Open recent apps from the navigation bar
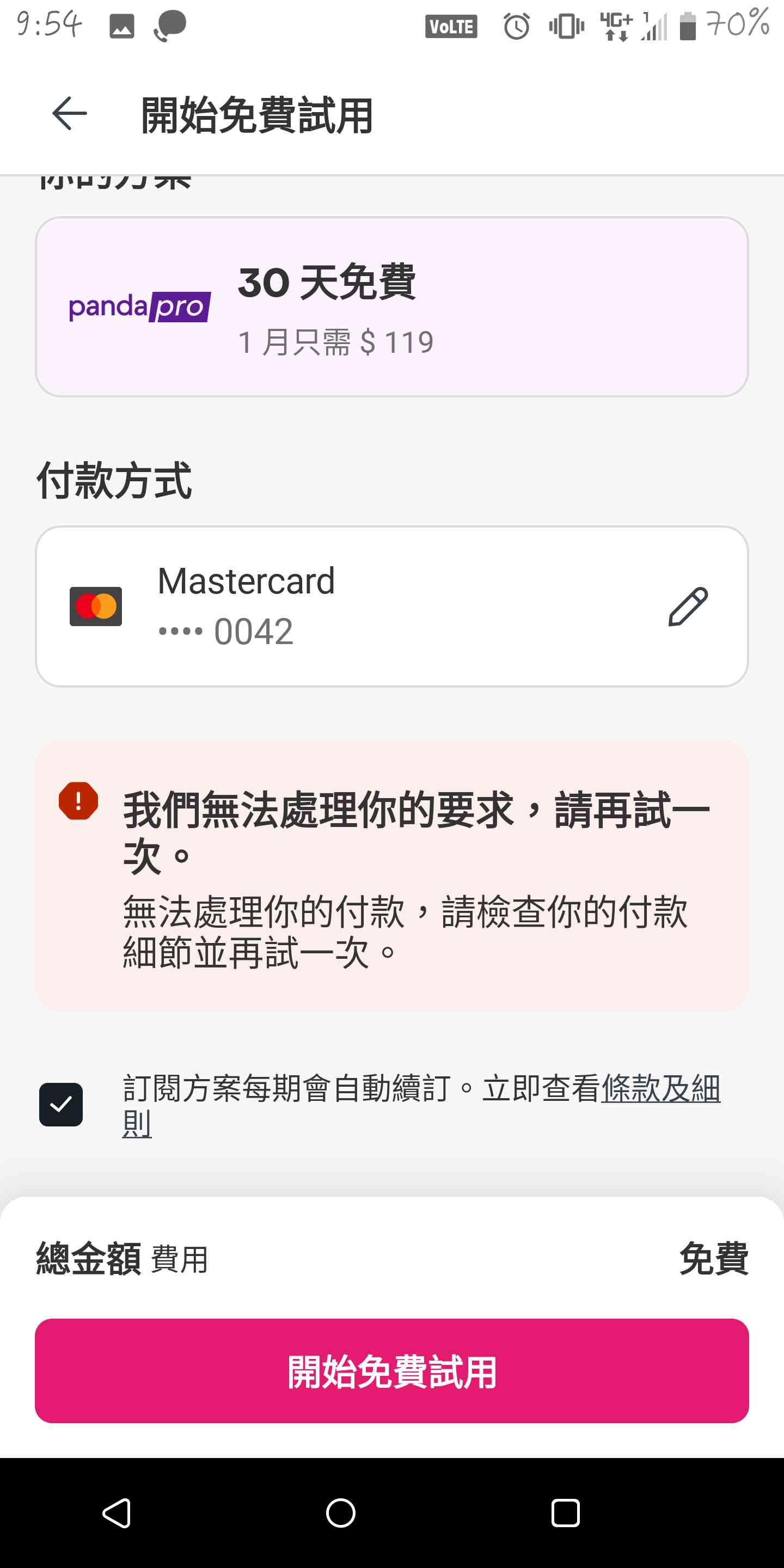The width and height of the screenshot is (784, 1568). (x=565, y=1512)
